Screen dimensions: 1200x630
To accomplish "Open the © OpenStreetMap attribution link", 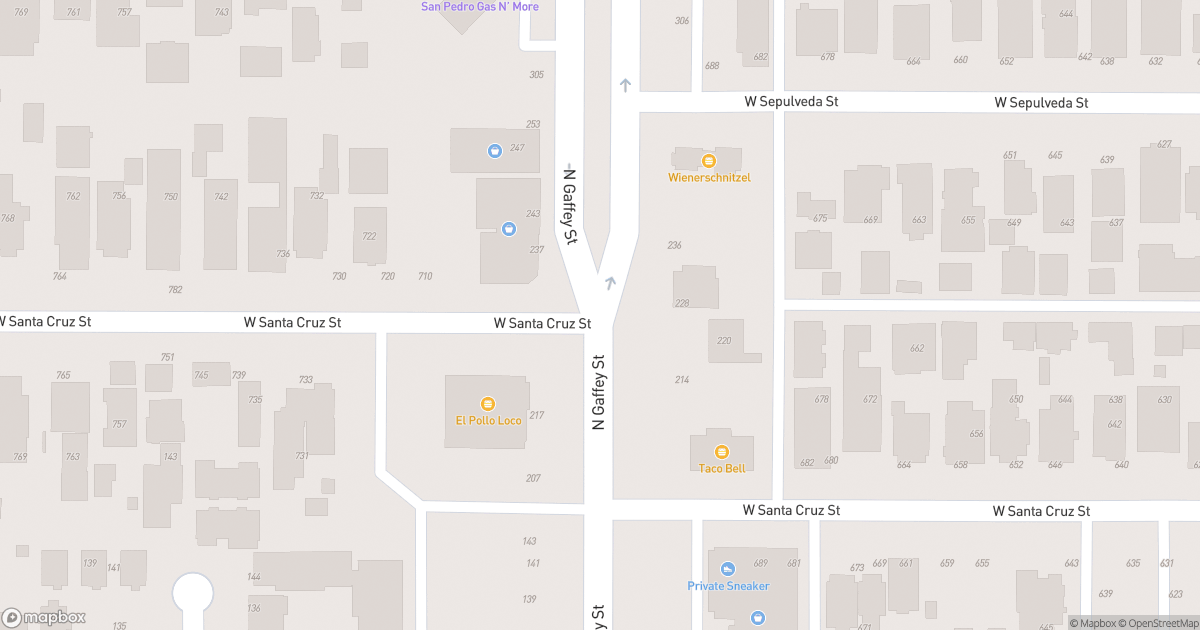I will point(1158,623).
